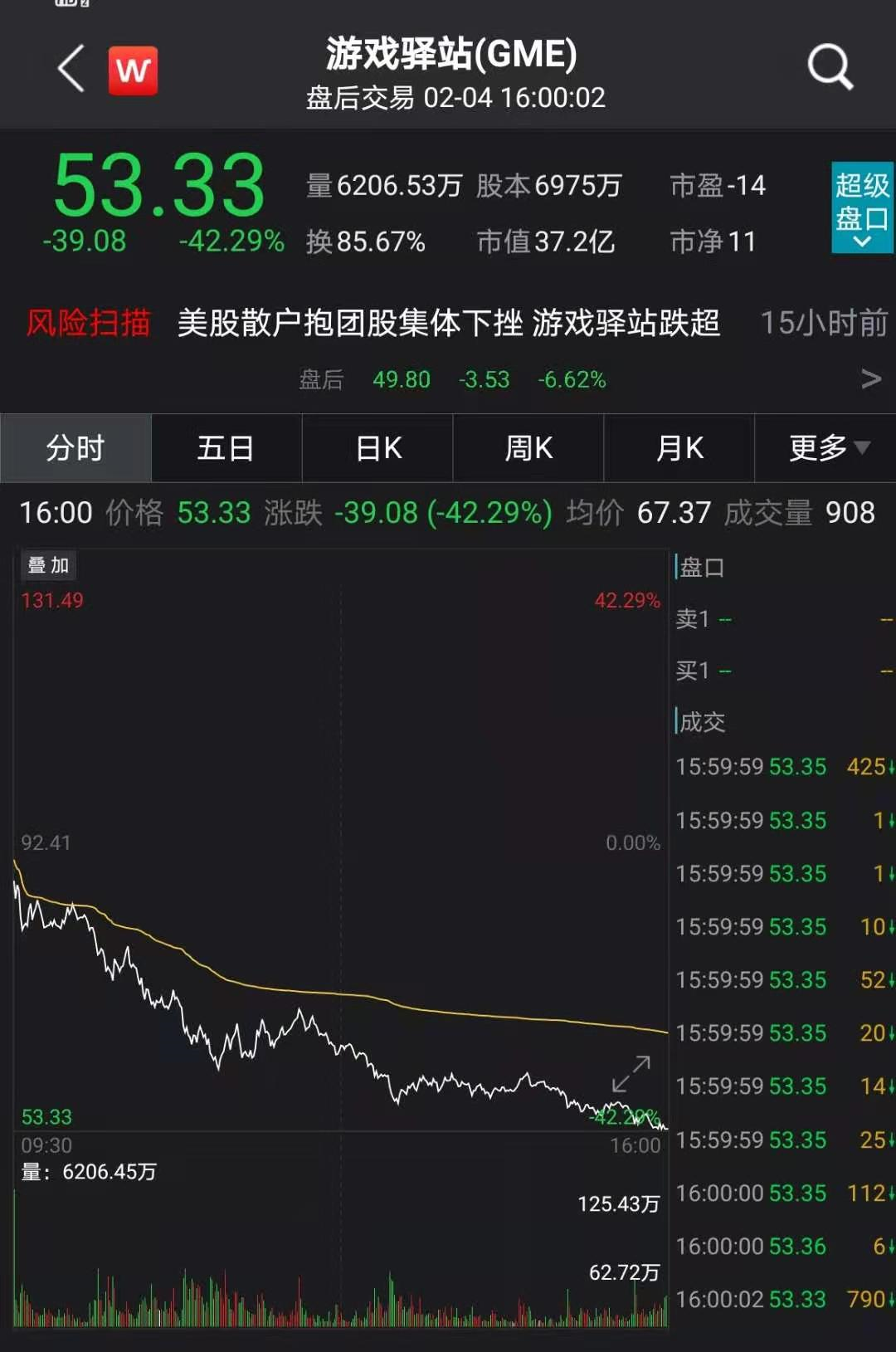Tap the back arrow to return

(x=71, y=68)
